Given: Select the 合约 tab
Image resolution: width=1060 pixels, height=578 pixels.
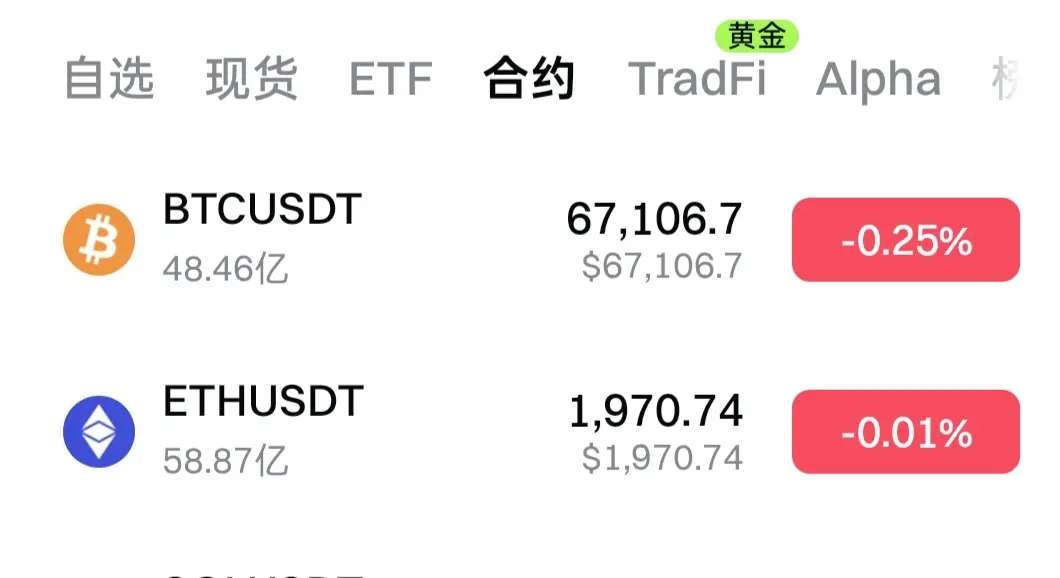Looking at the screenshot, I should [x=529, y=79].
